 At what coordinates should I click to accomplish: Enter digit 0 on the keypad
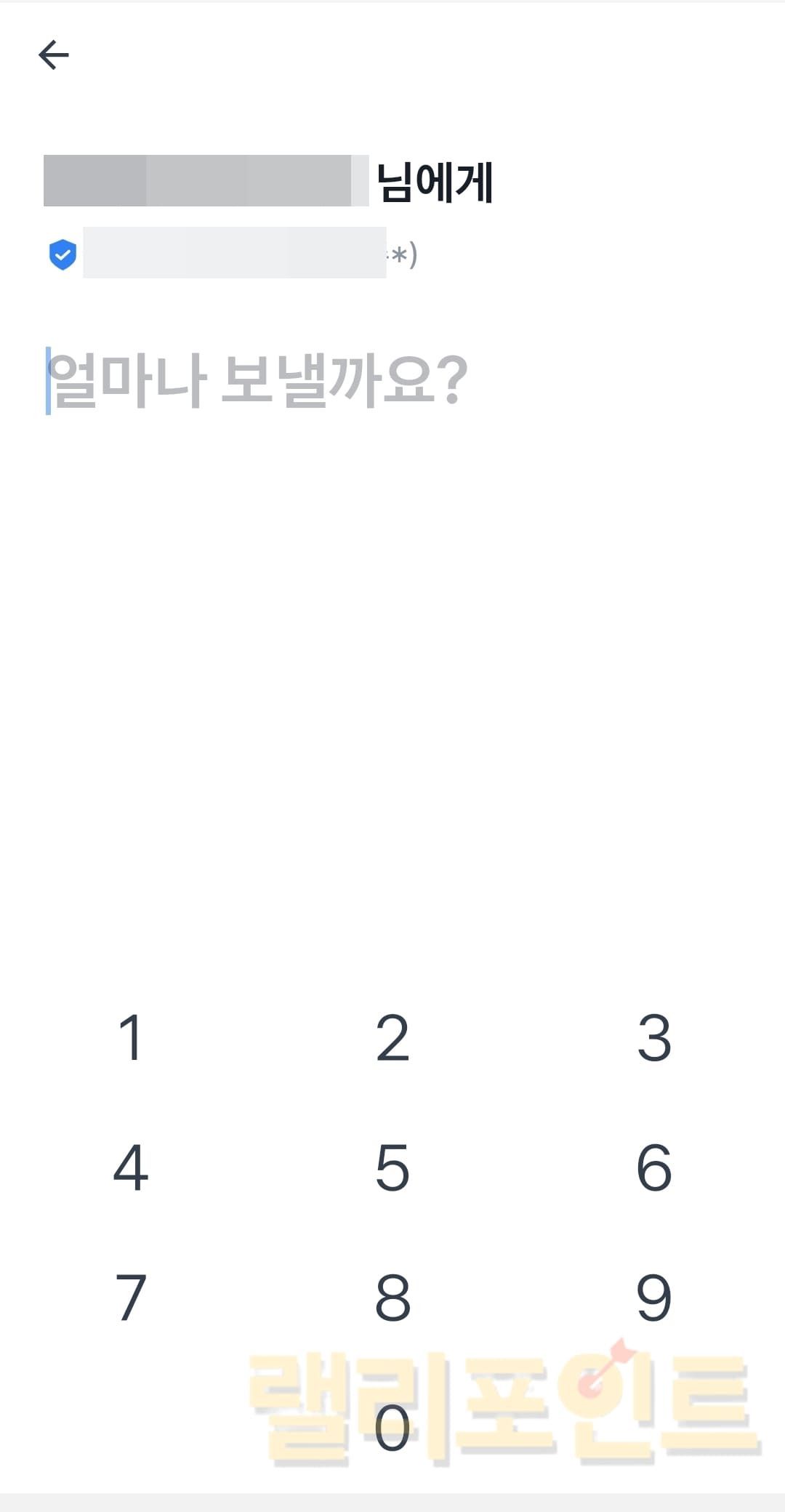pyautogui.click(x=392, y=1428)
